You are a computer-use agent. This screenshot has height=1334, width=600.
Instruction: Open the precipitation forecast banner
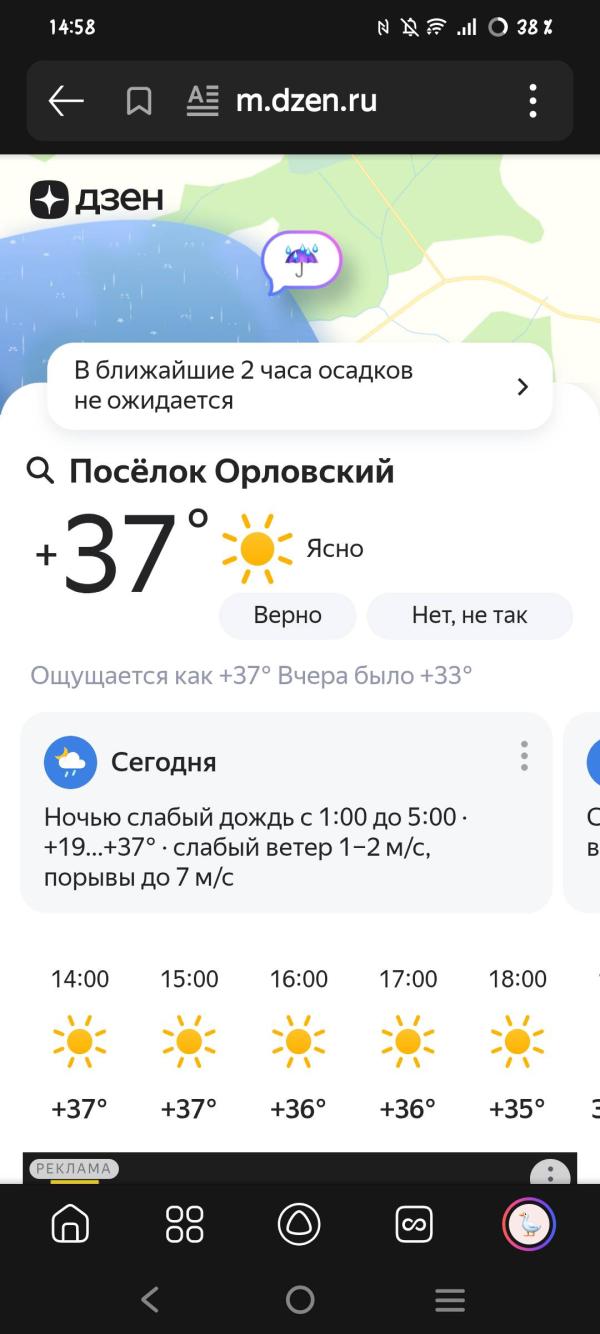click(300, 386)
